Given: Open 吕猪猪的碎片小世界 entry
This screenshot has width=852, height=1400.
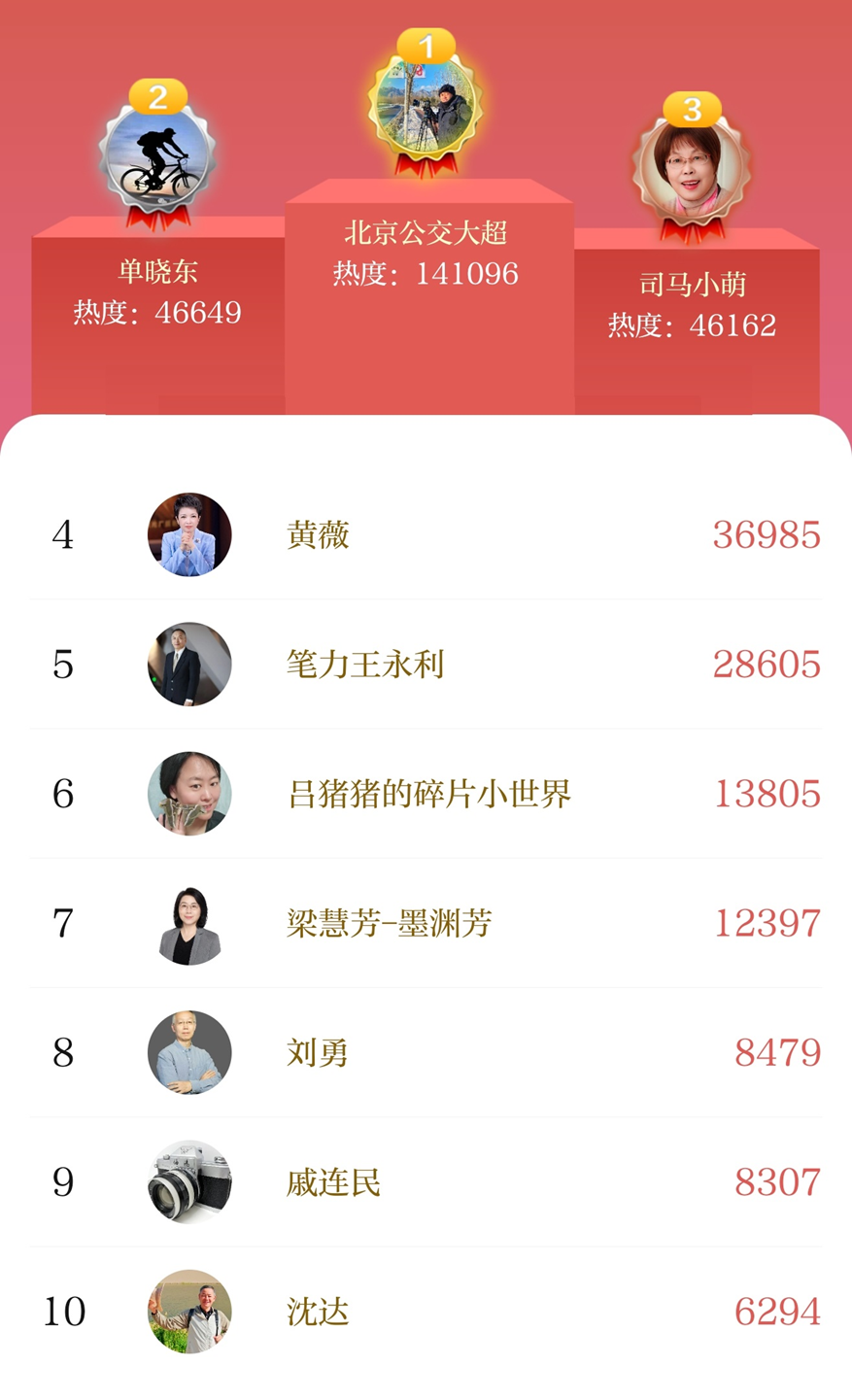Looking at the screenshot, I should tap(428, 794).
